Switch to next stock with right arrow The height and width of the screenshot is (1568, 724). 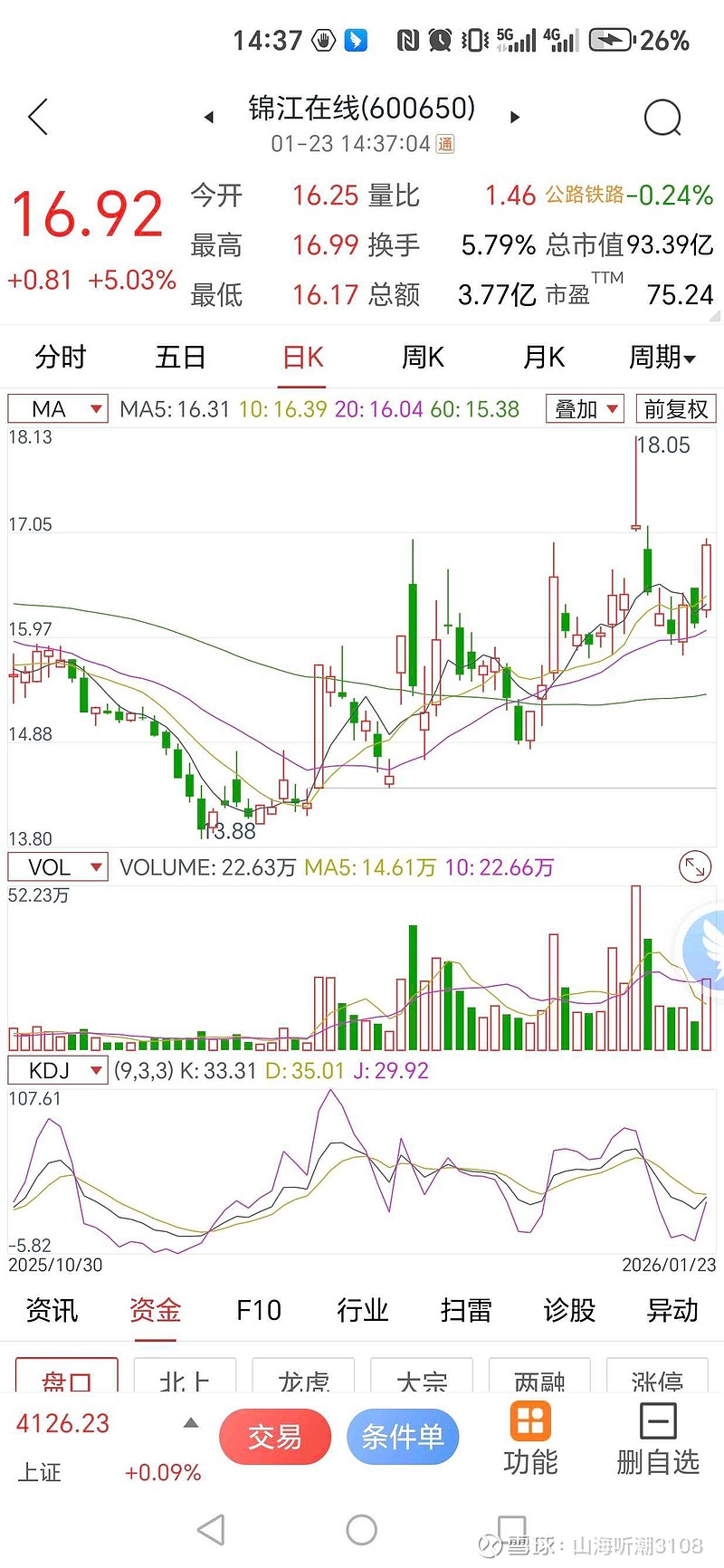click(515, 117)
